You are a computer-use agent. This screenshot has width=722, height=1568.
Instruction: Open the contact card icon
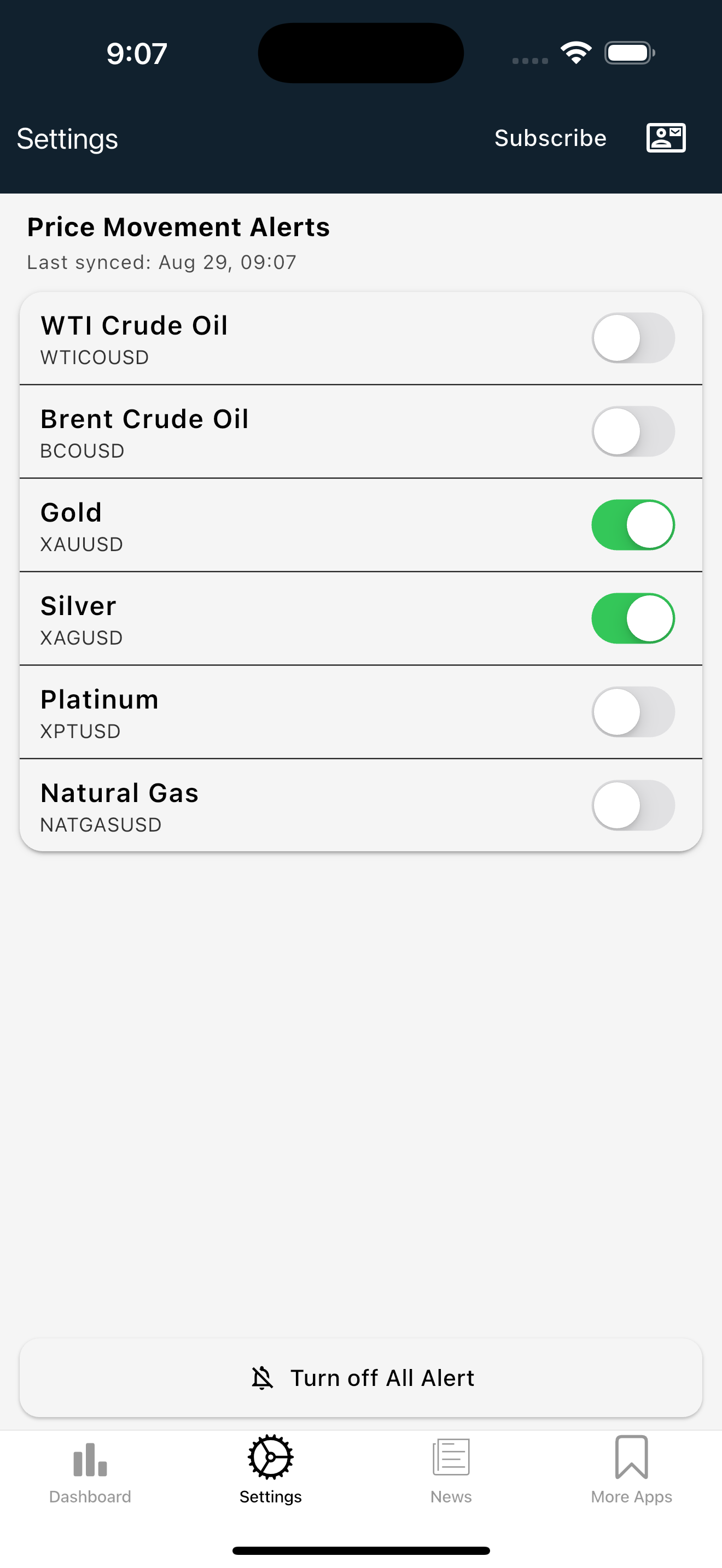click(665, 138)
